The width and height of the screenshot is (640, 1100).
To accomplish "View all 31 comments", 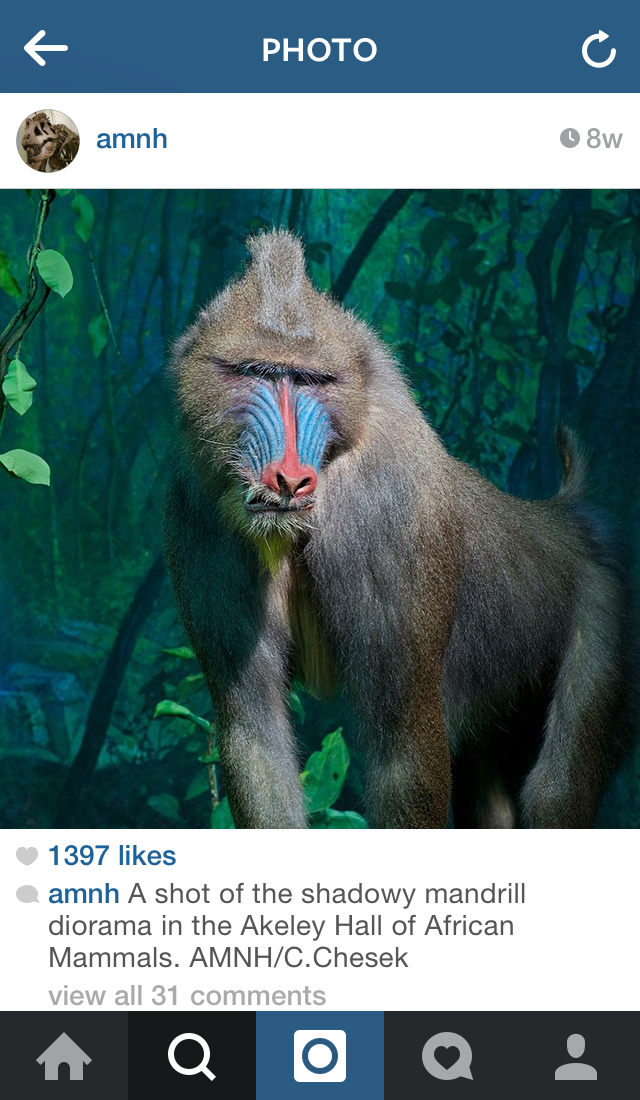I will tap(187, 995).
